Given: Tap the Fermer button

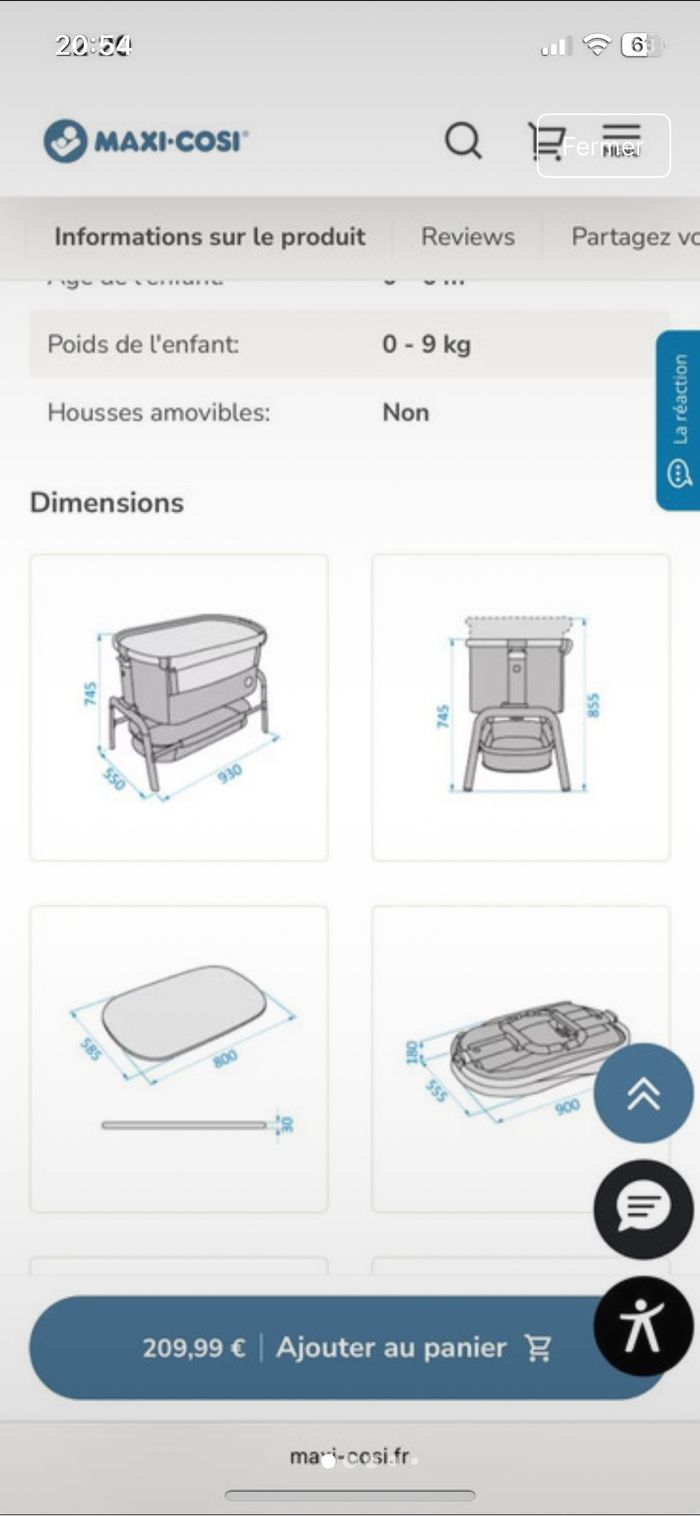Looking at the screenshot, I should (x=603, y=146).
